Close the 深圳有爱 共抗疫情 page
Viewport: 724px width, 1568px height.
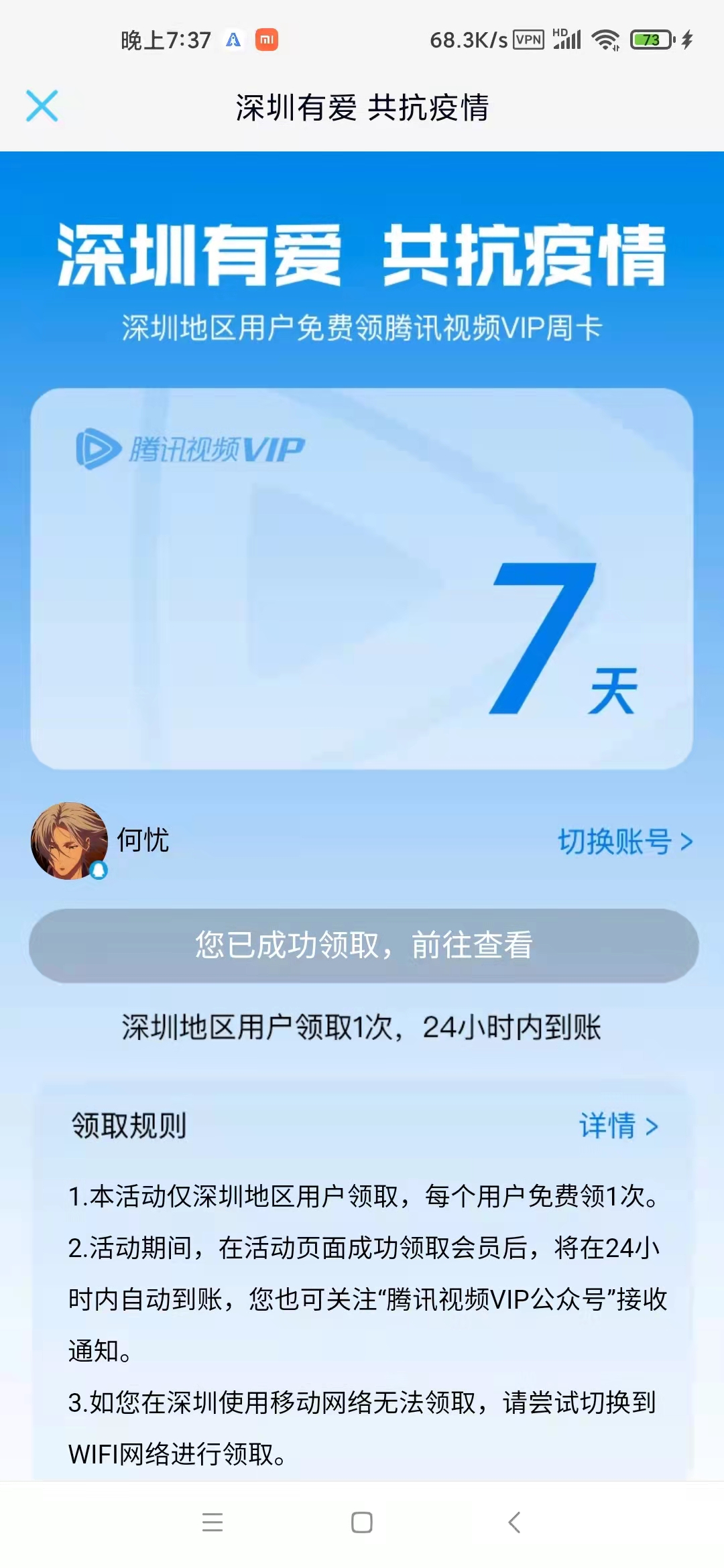click(x=42, y=107)
